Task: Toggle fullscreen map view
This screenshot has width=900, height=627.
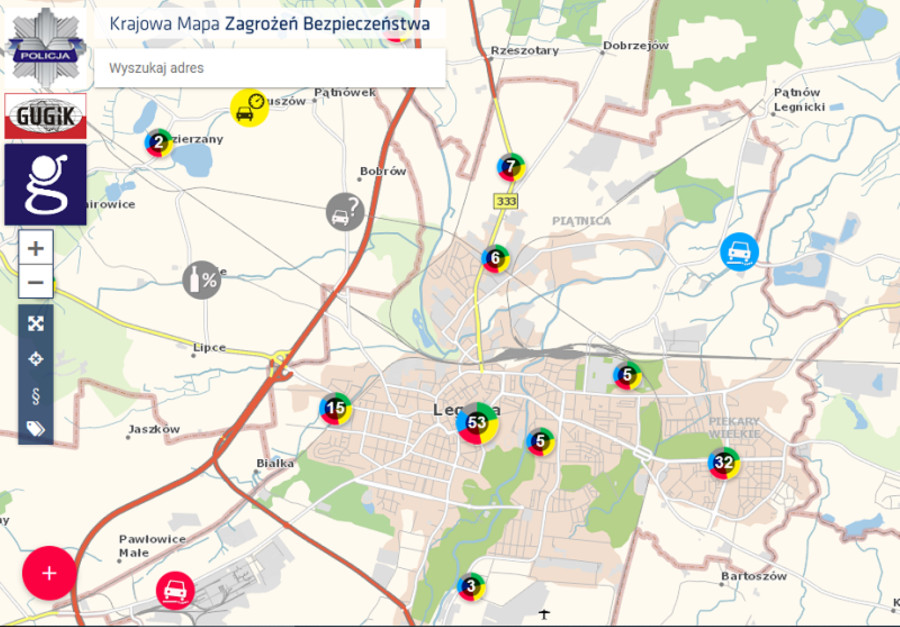Action: pos(36,323)
